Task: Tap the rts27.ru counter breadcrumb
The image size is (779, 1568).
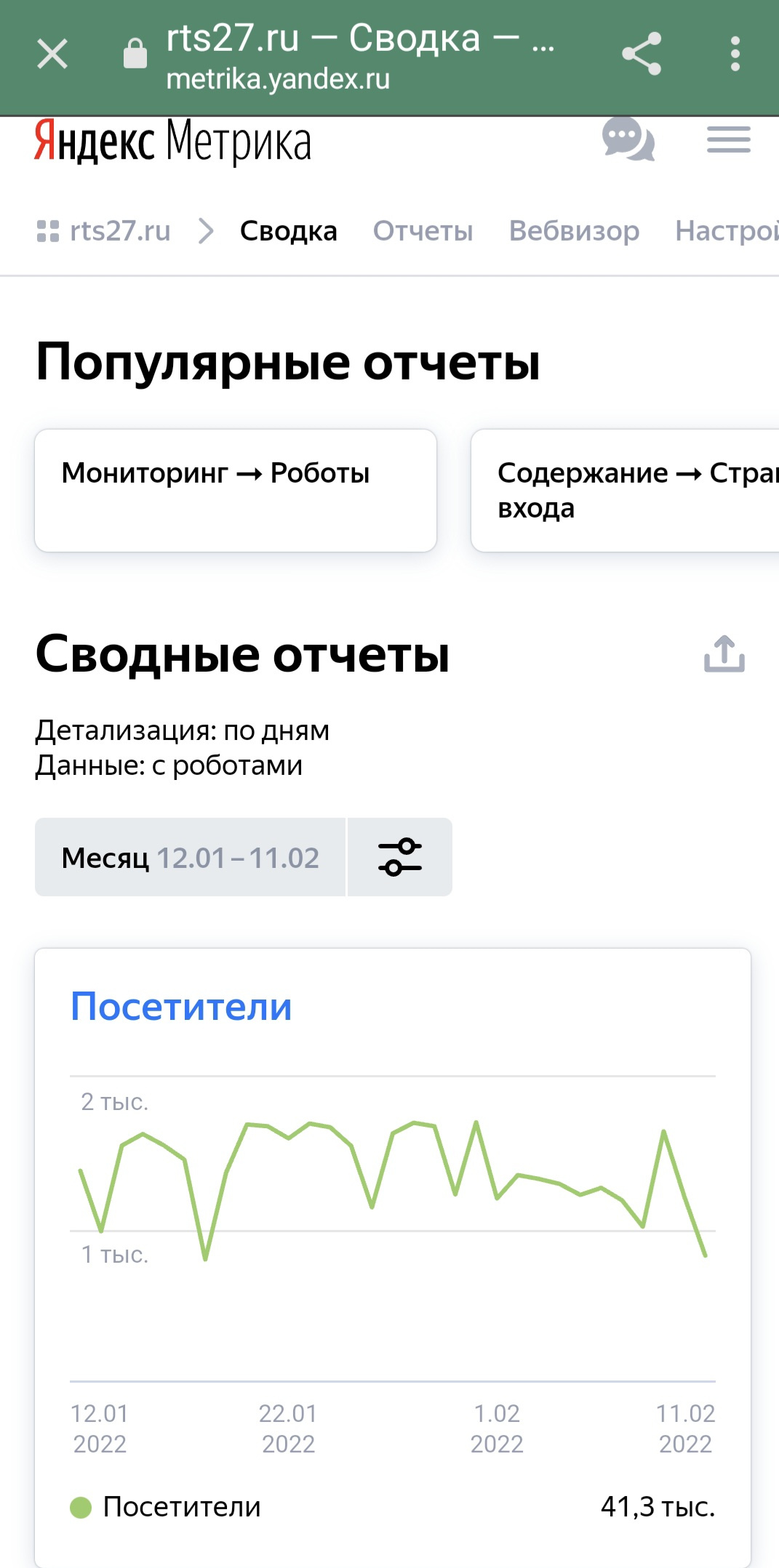Action: point(104,231)
